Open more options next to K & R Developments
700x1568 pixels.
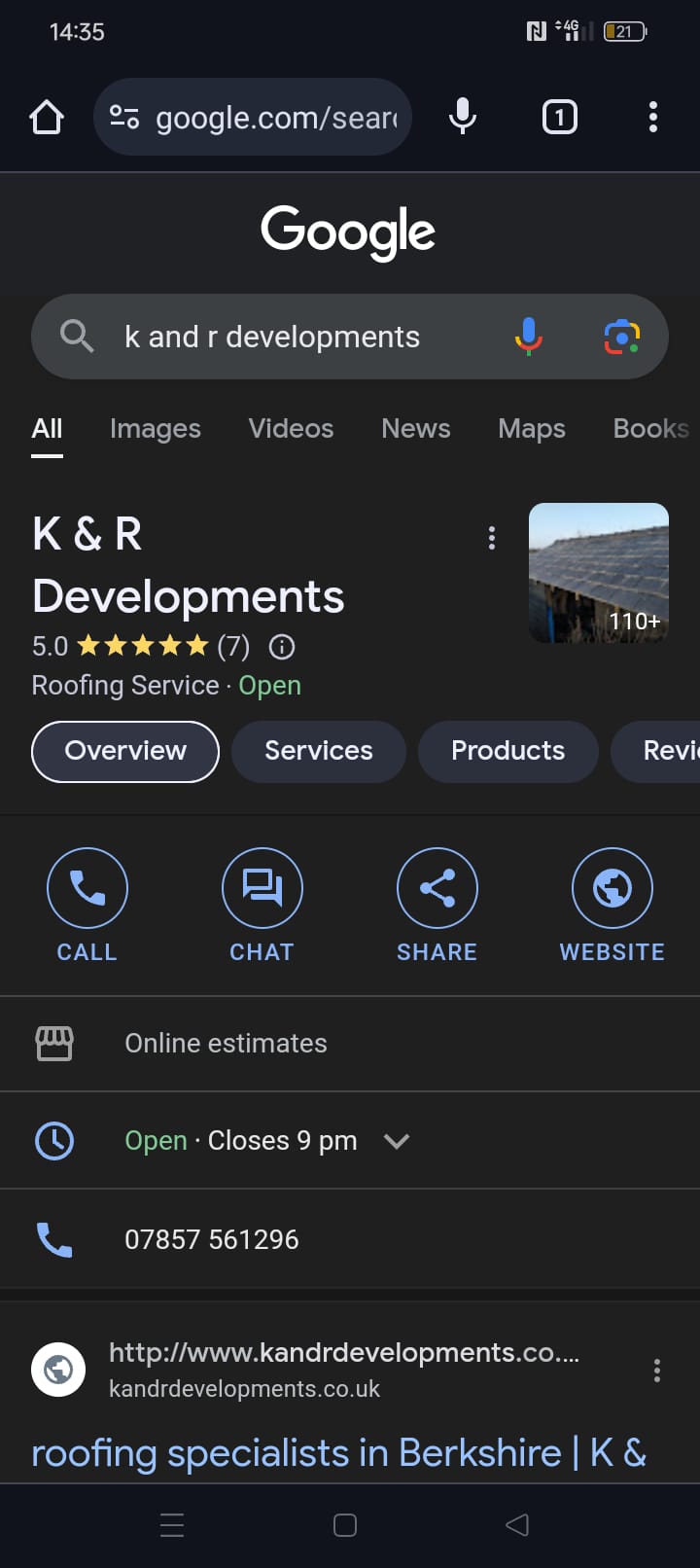coord(492,538)
